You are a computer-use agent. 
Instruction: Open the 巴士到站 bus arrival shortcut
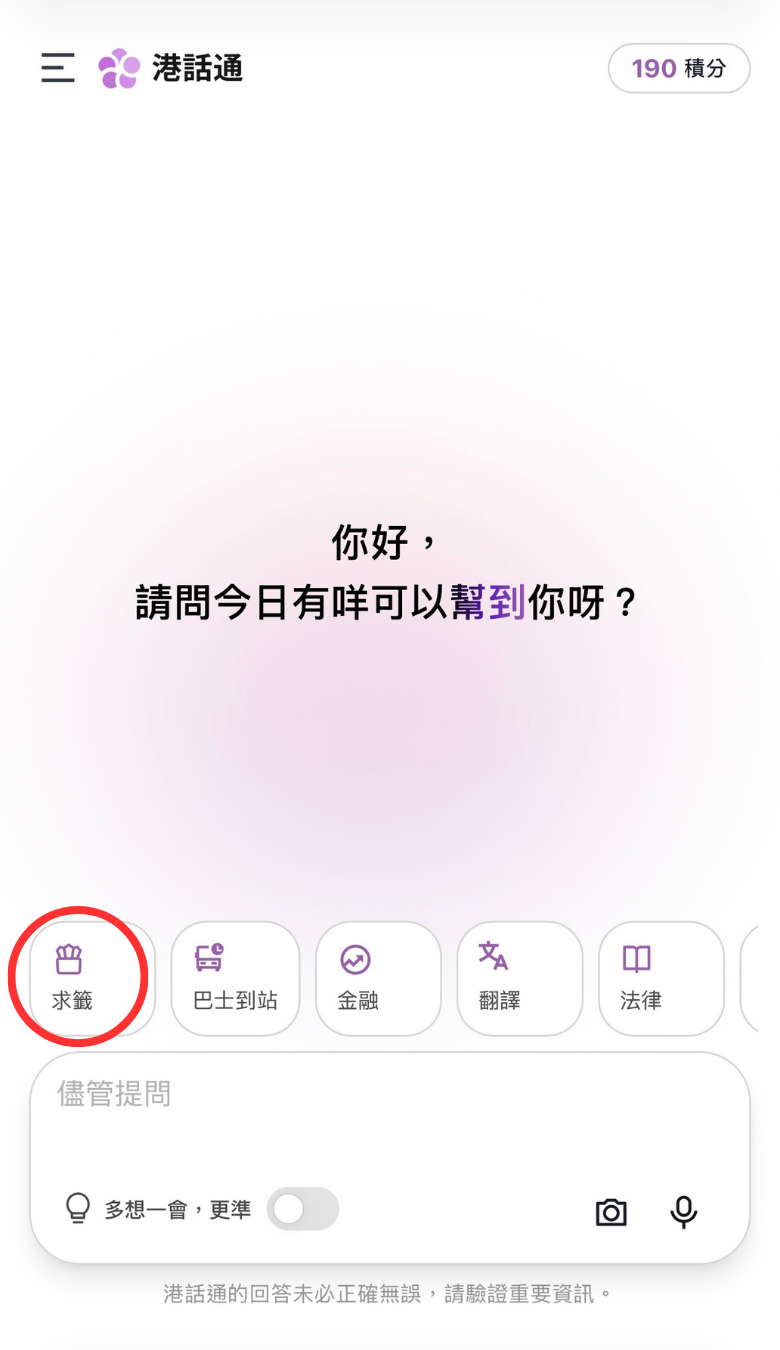[x=235, y=978]
